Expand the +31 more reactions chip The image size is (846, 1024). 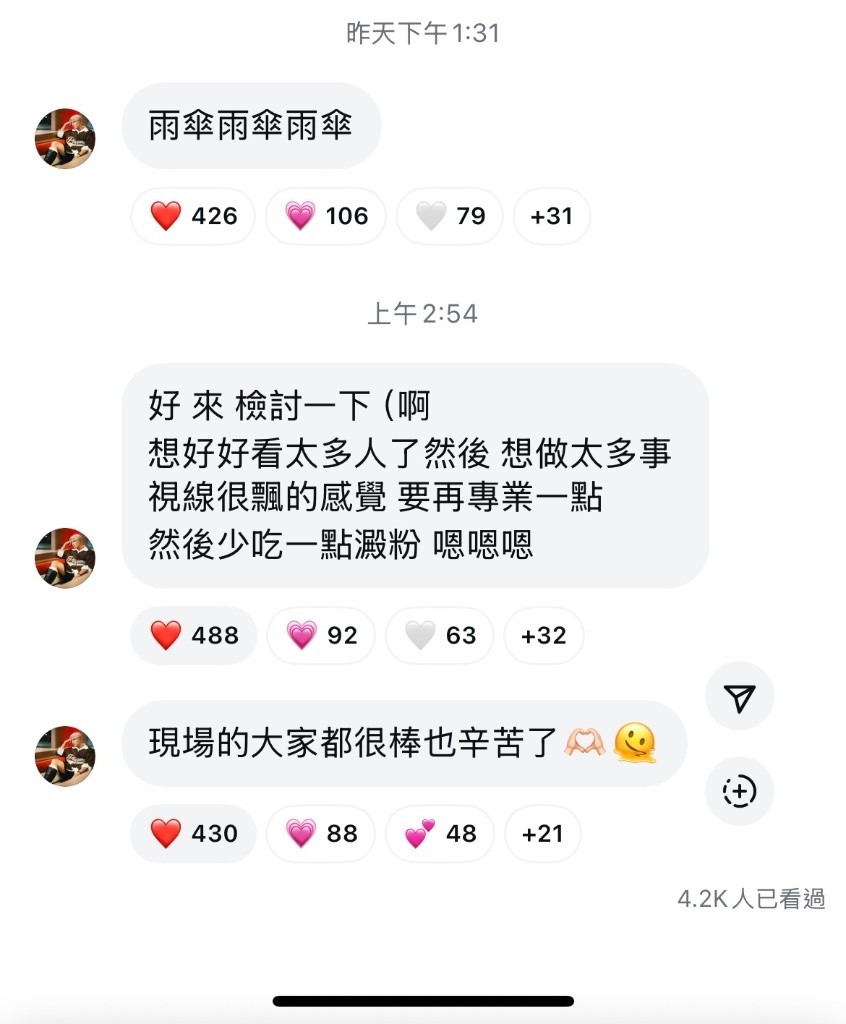[551, 216]
